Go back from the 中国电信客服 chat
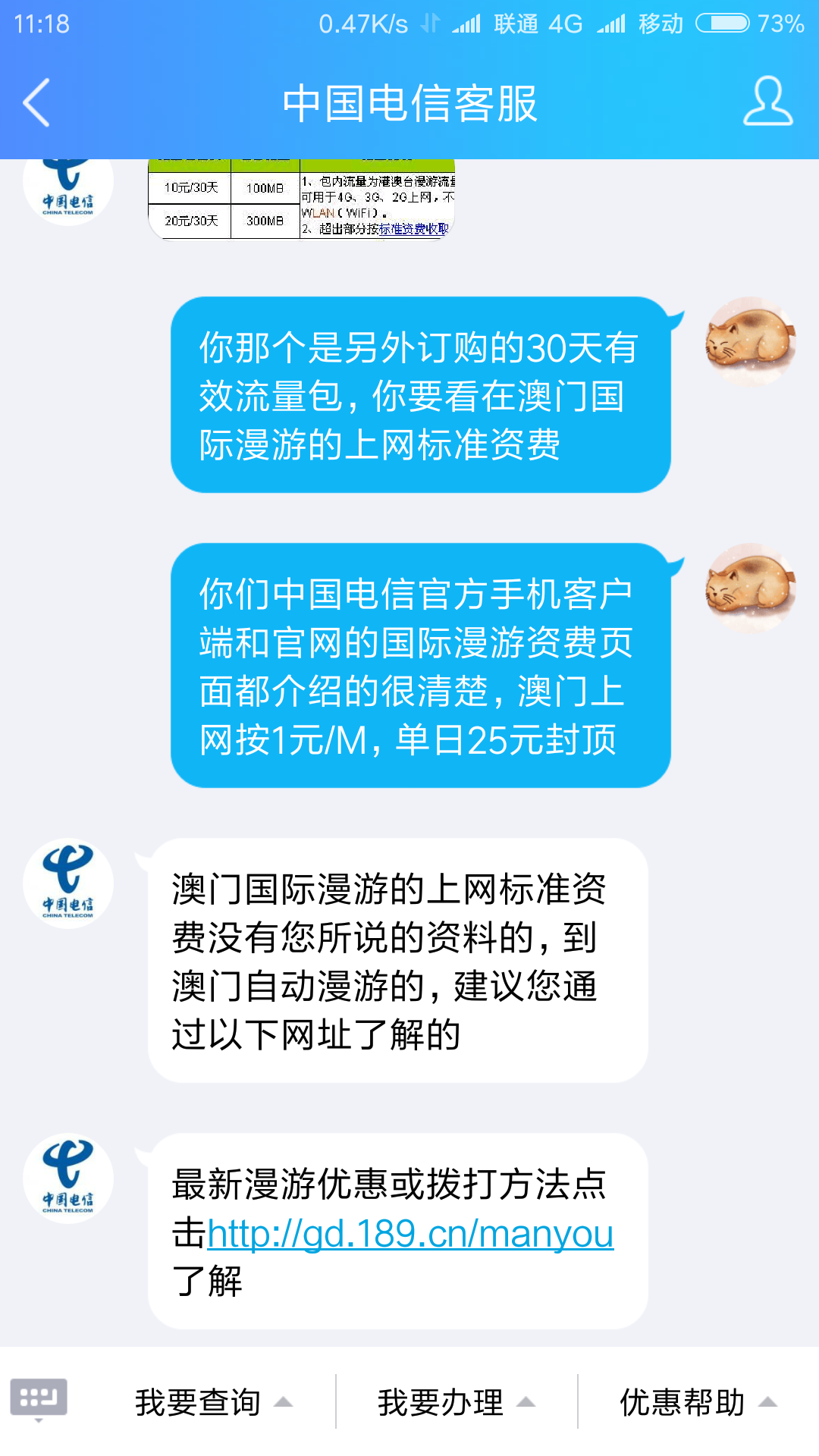The width and height of the screenshot is (819, 1456). pyautogui.click(x=36, y=102)
